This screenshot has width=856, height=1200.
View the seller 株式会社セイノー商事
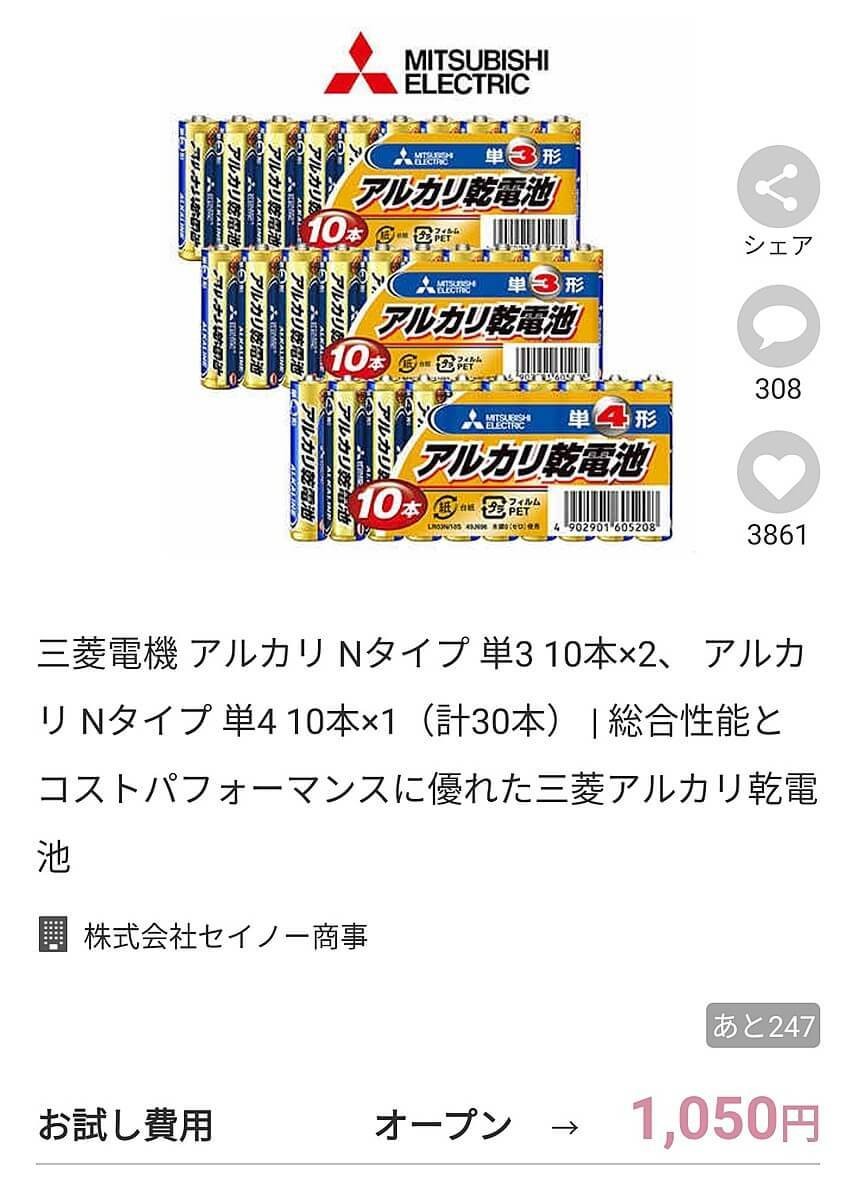[225, 936]
